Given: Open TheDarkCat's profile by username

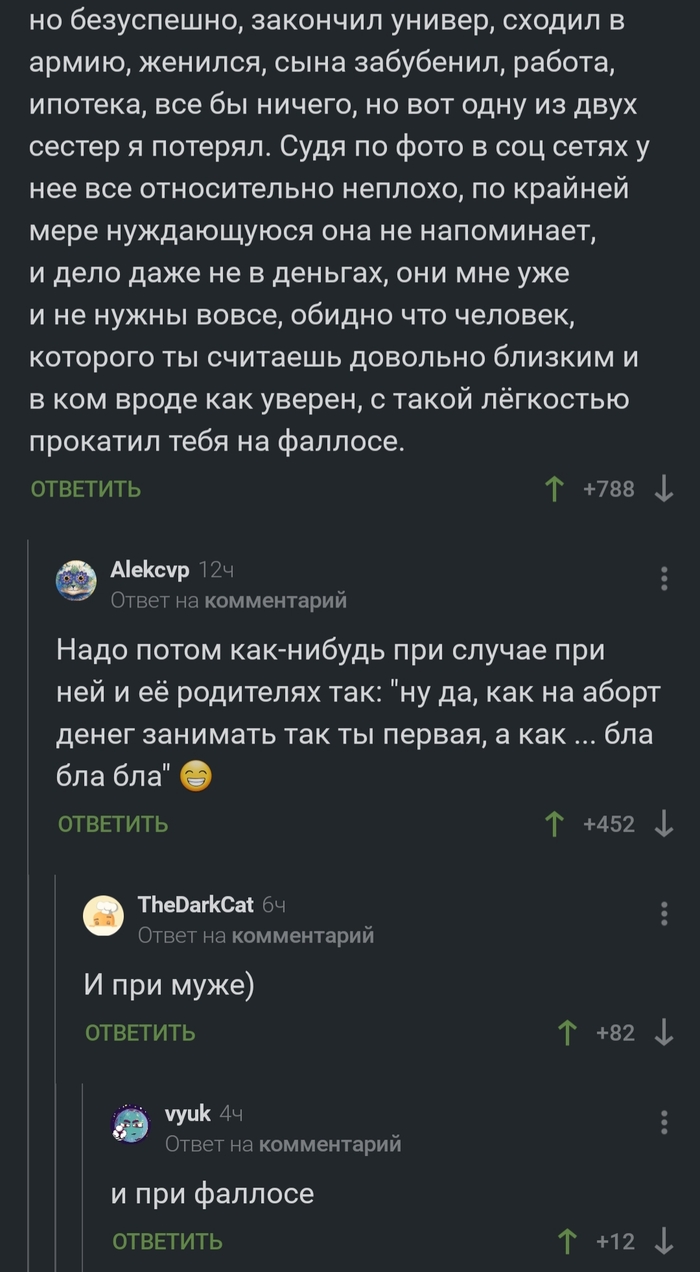Looking at the screenshot, I should tap(195, 905).
